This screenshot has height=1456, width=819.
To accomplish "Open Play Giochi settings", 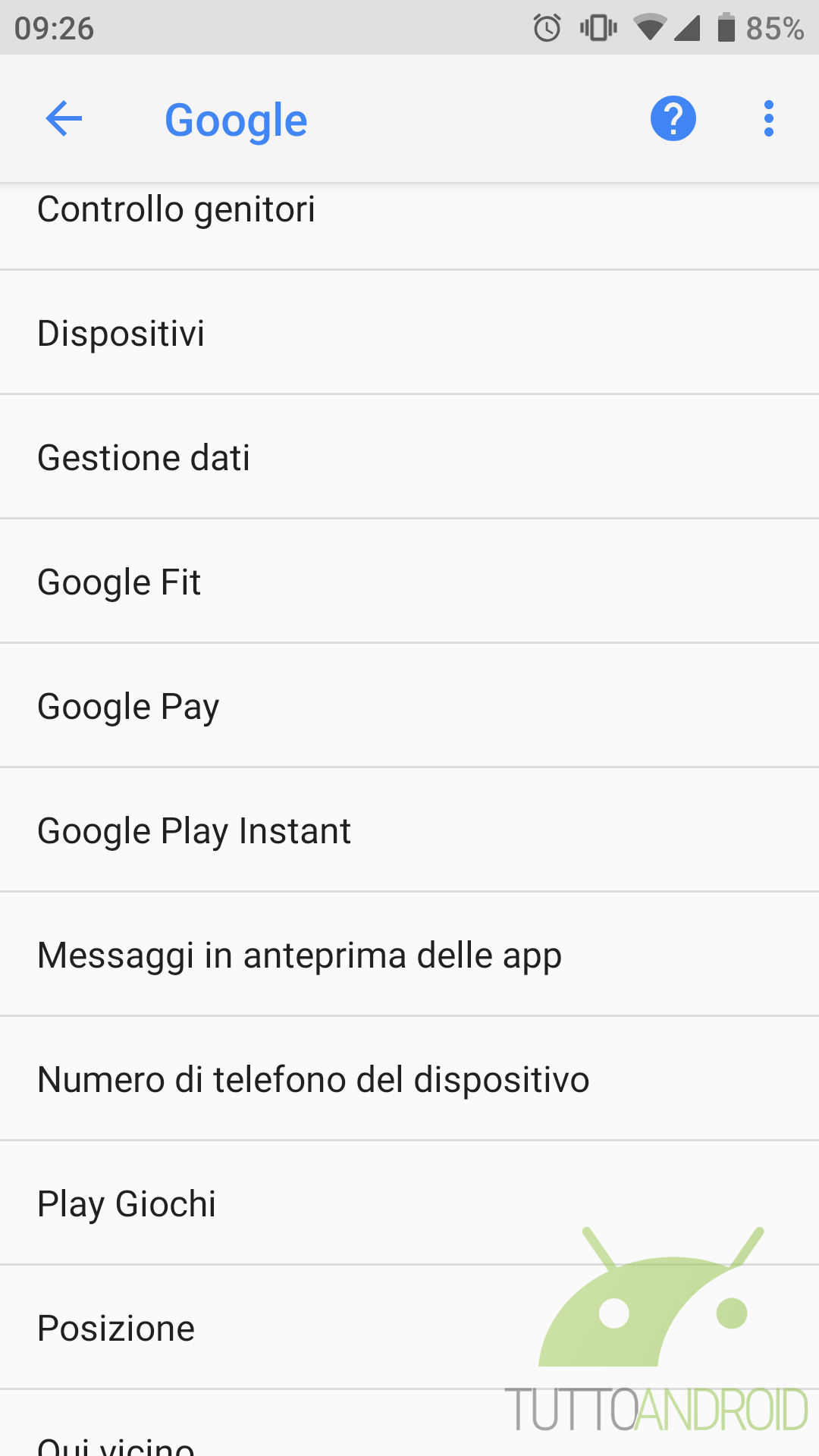I will pyautogui.click(x=409, y=1203).
